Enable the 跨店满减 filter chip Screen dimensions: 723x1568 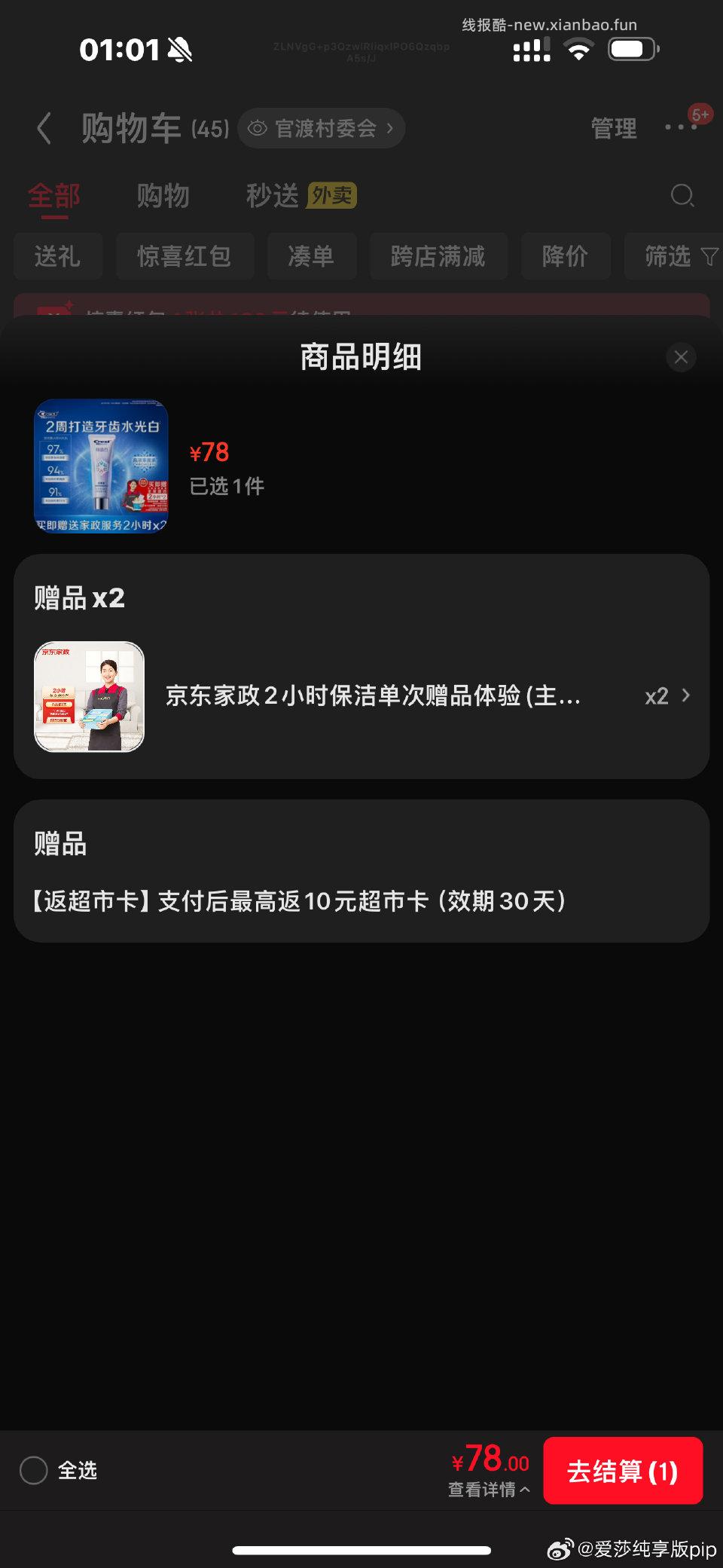[438, 256]
